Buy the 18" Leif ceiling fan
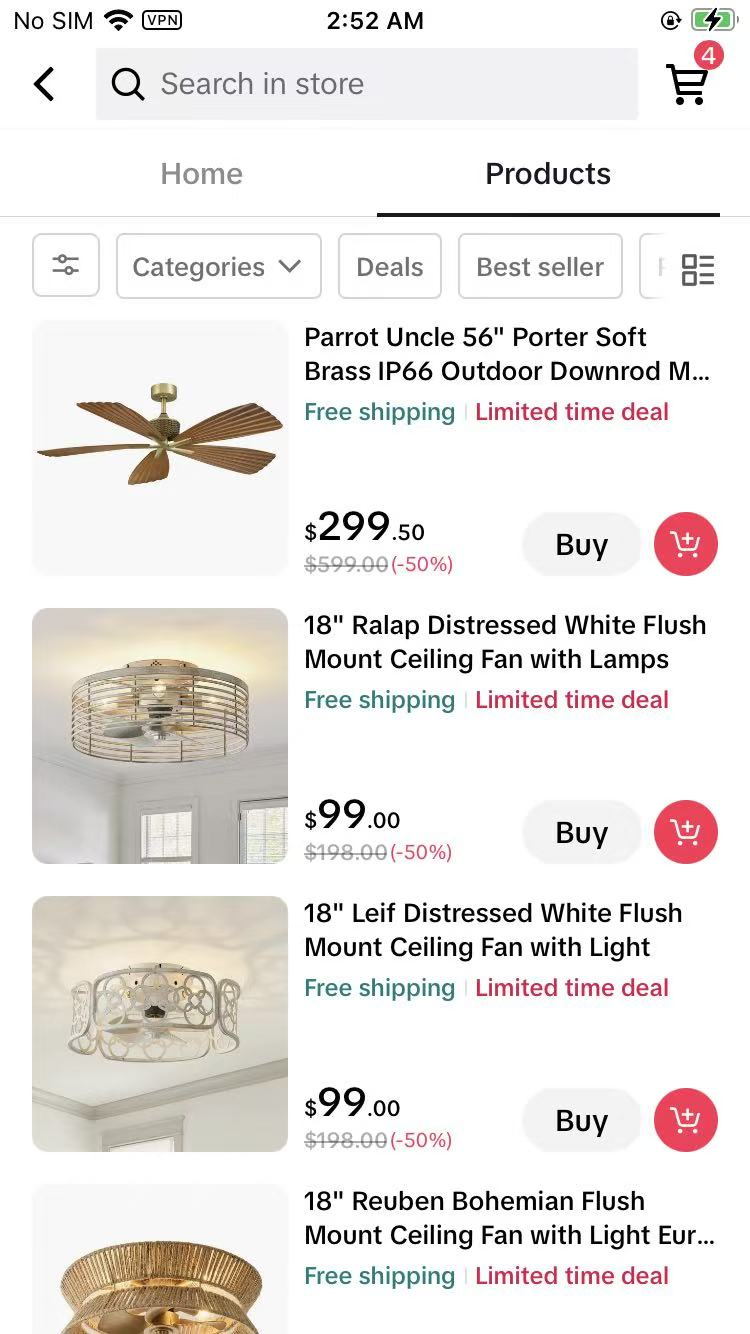Screen dimensions: 750x1334 [581, 1121]
